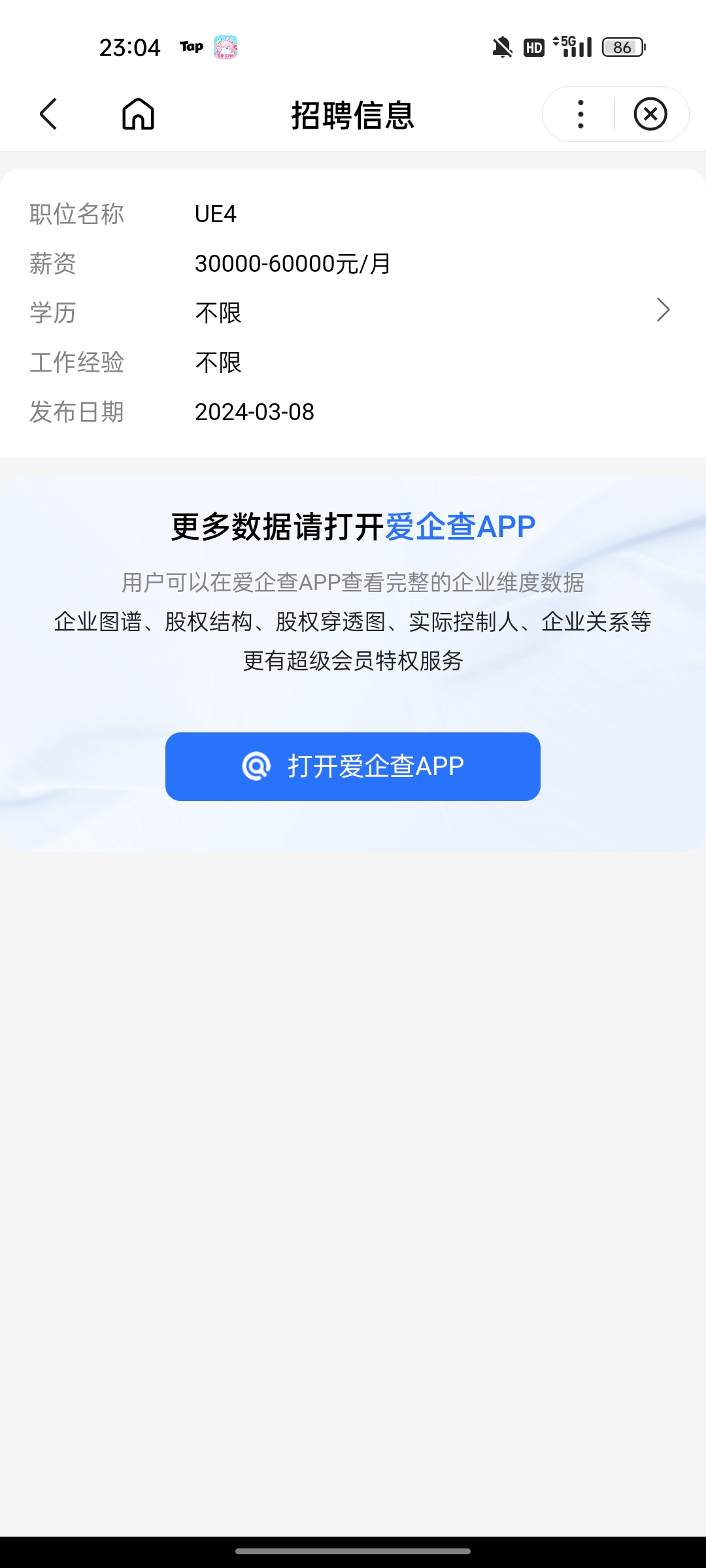Tap the muted notification bell status icon
Viewport: 706px width, 1568px height.
click(499, 46)
